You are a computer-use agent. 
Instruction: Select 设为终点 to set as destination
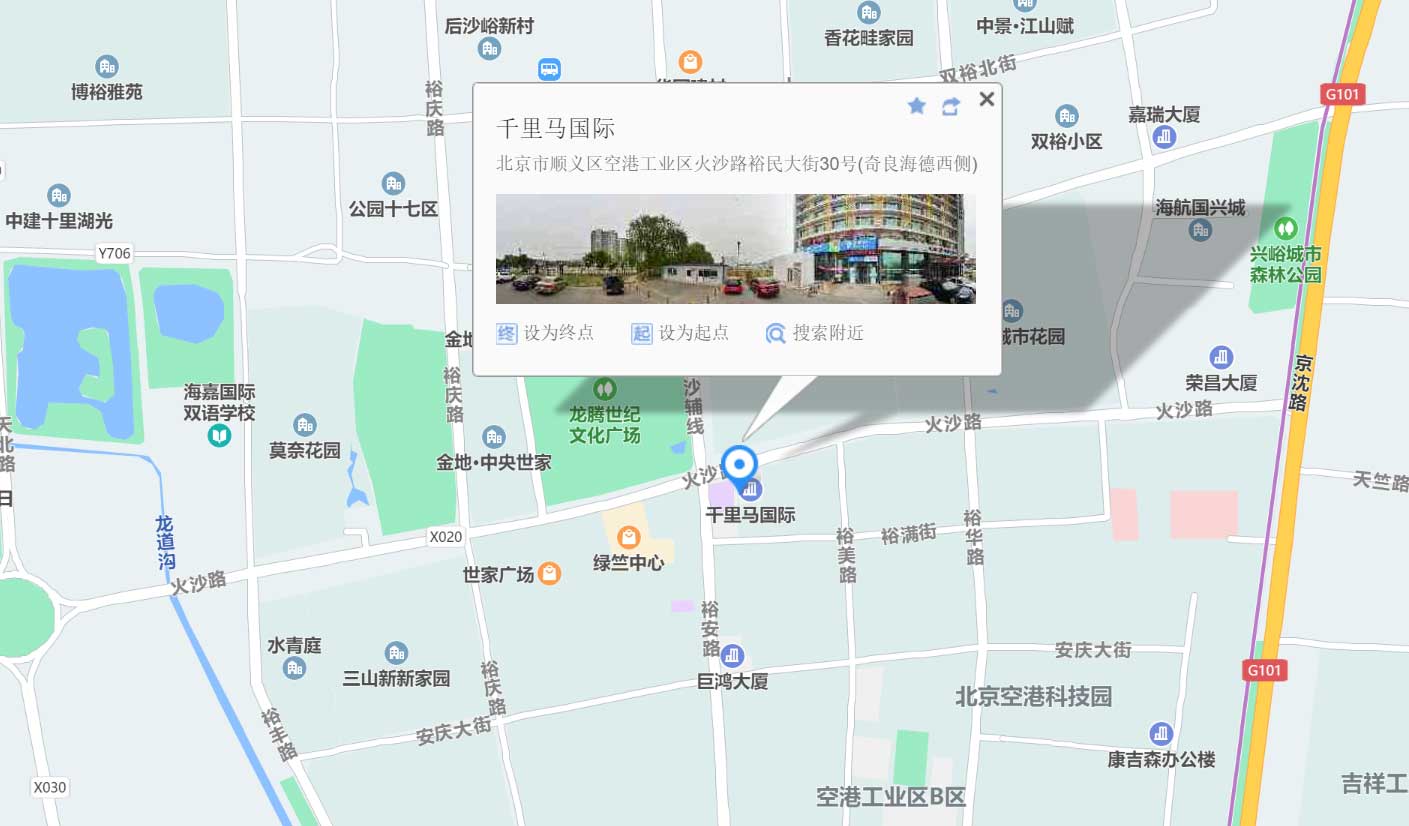click(546, 333)
